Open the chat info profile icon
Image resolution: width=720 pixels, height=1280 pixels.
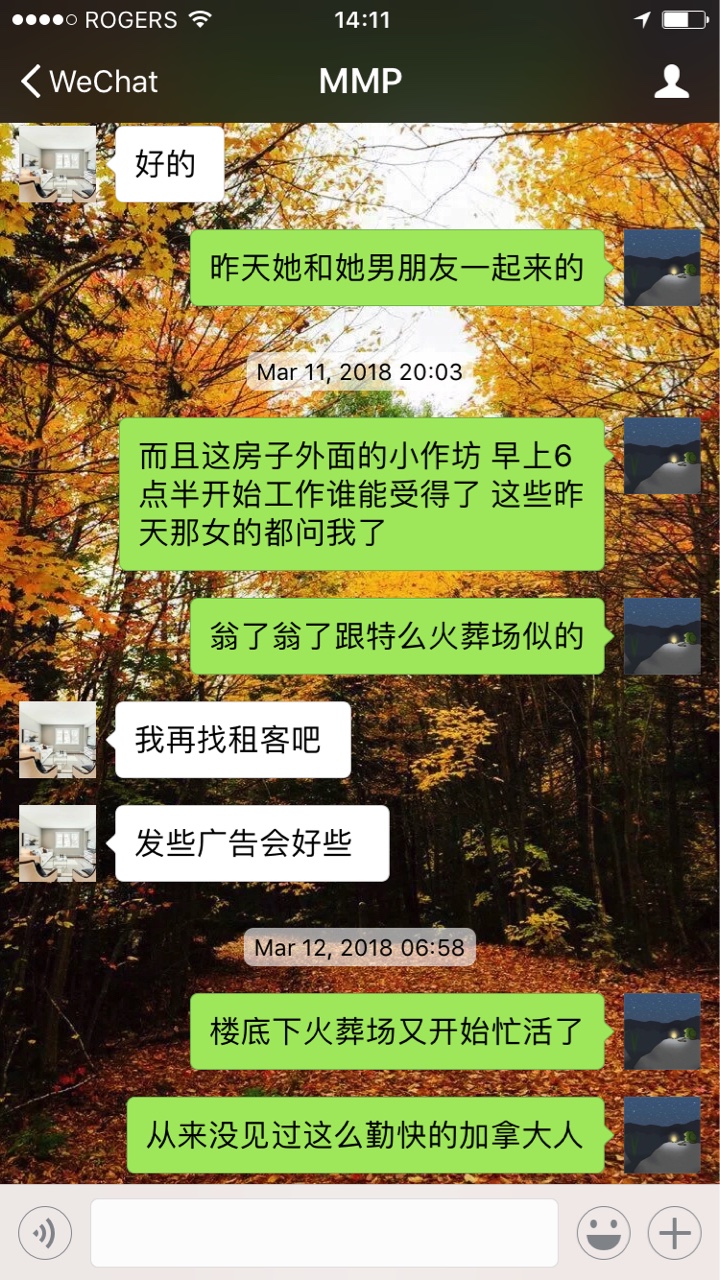coord(671,81)
